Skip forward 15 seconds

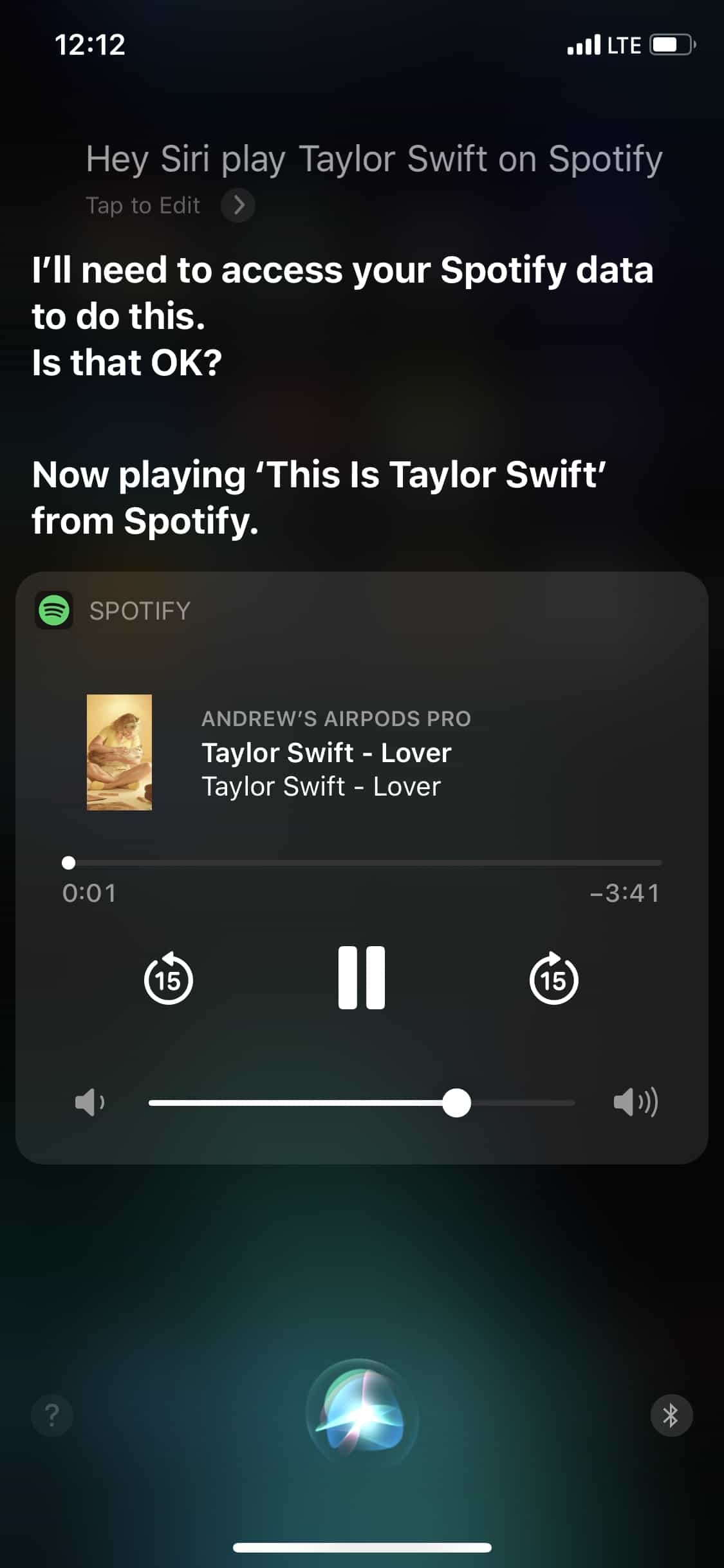click(x=553, y=978)
